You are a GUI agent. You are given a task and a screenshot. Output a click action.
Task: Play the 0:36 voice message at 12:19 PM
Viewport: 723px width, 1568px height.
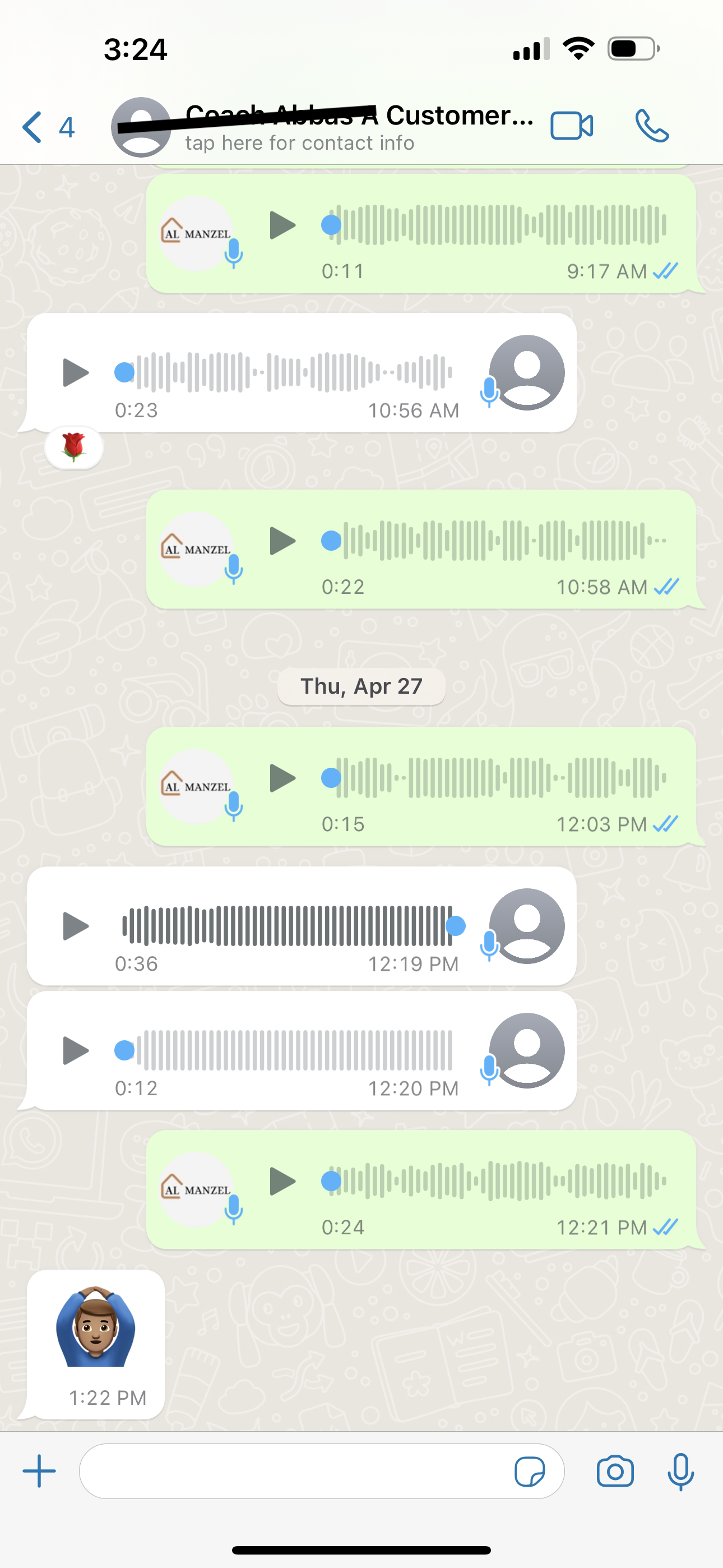(76, 926)
